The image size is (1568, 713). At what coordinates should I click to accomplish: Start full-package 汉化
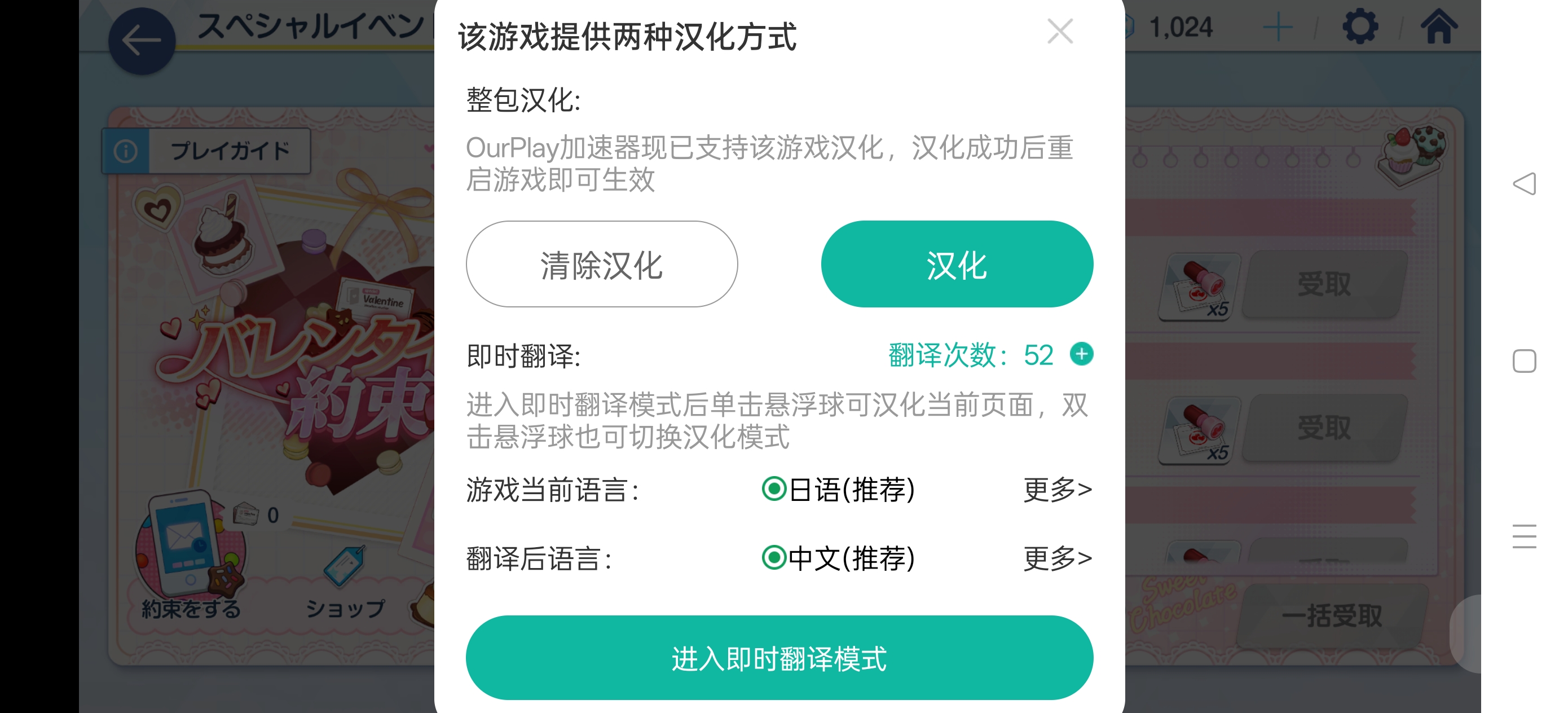[956, 264]
